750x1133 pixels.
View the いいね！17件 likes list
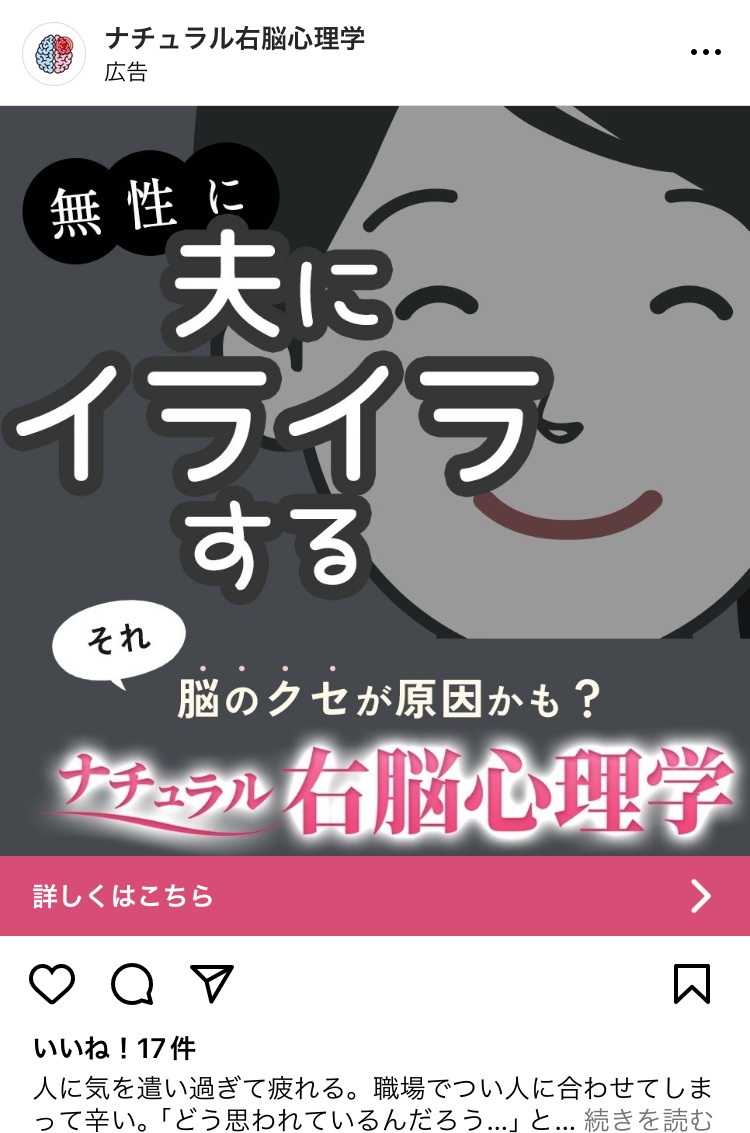pyautogui.click(x=114, y=1048)
